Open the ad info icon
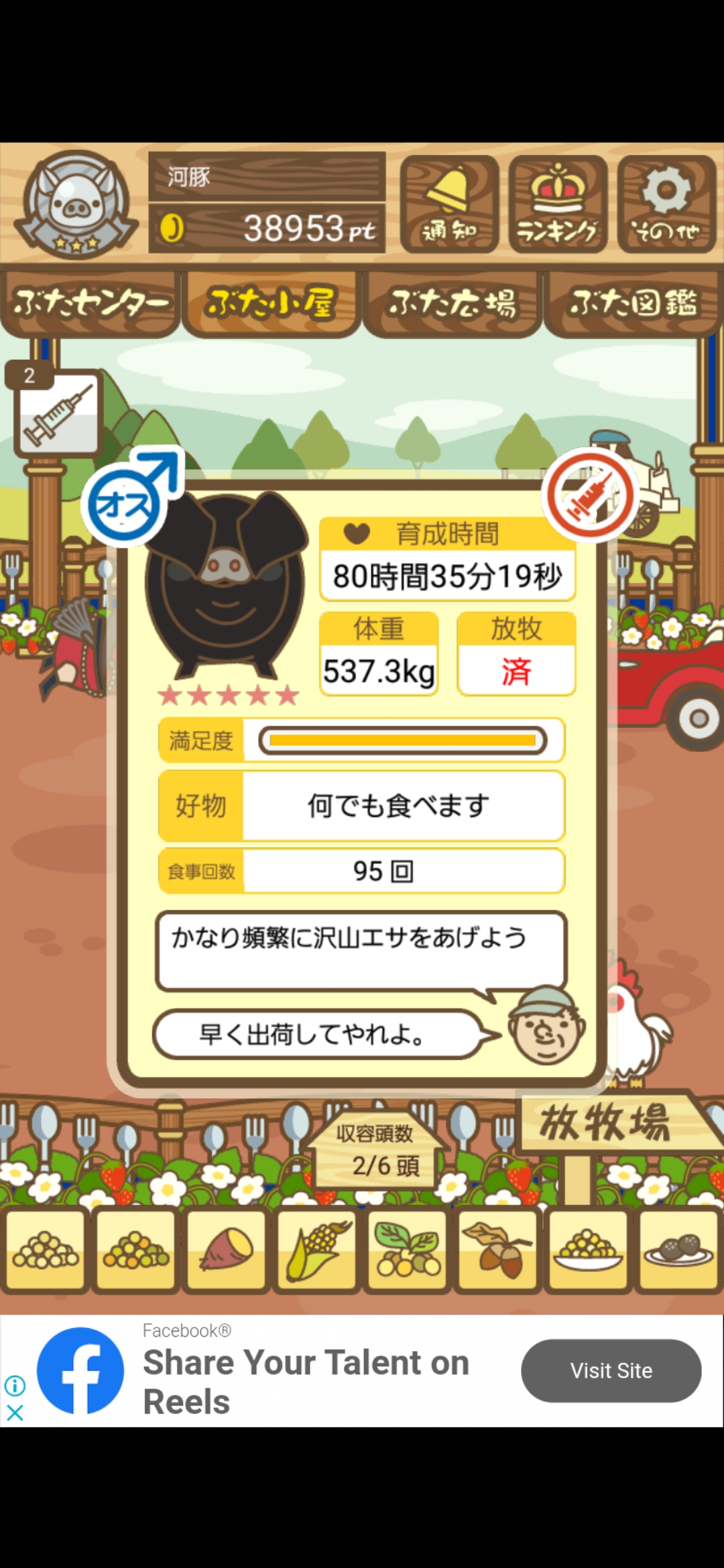The height and width of the screenshot is (1568, 724). (x=15, y=1384)
